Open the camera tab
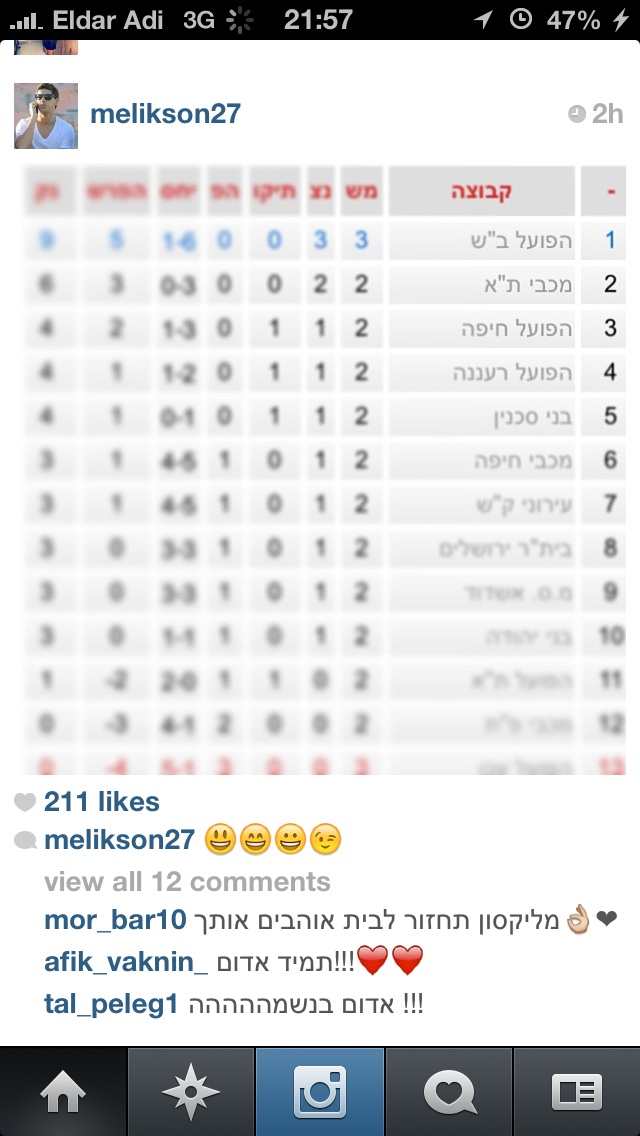Screen dimensions: 640x1136 tap(320, 1092)
